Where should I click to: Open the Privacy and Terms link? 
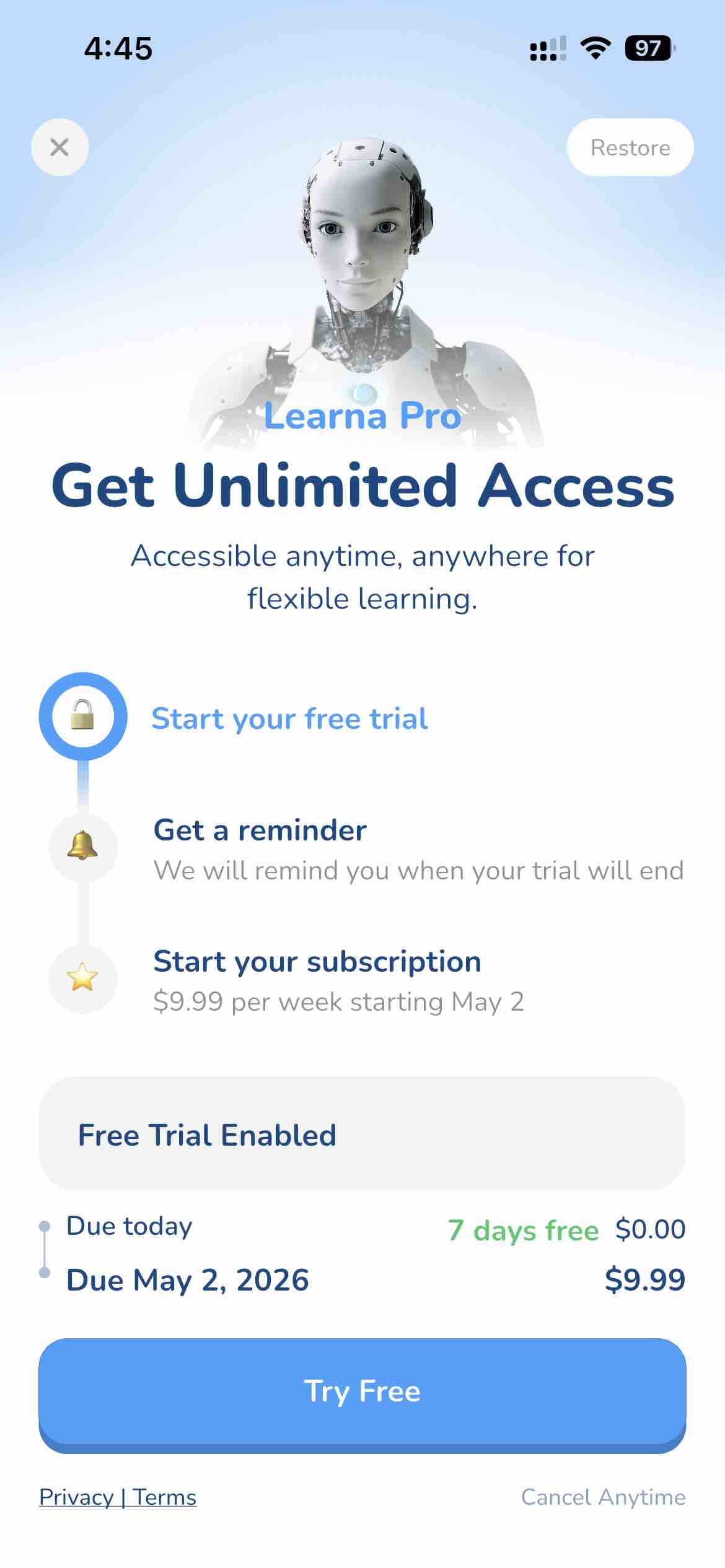pos(118,1497)
